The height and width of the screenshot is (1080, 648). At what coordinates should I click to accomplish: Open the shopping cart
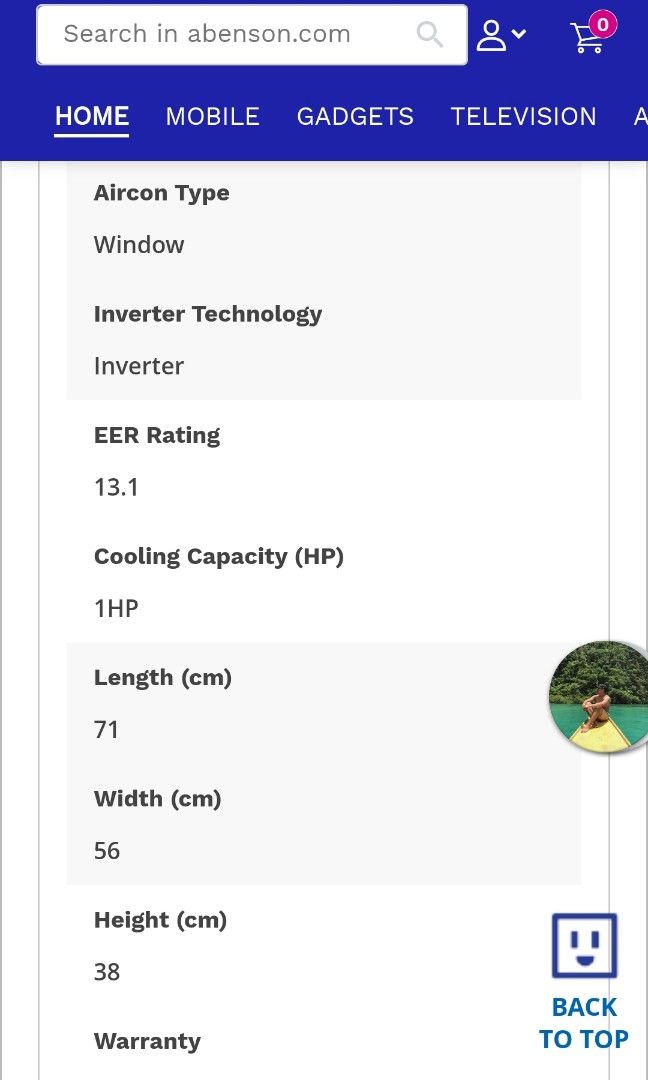coord(592,33)
